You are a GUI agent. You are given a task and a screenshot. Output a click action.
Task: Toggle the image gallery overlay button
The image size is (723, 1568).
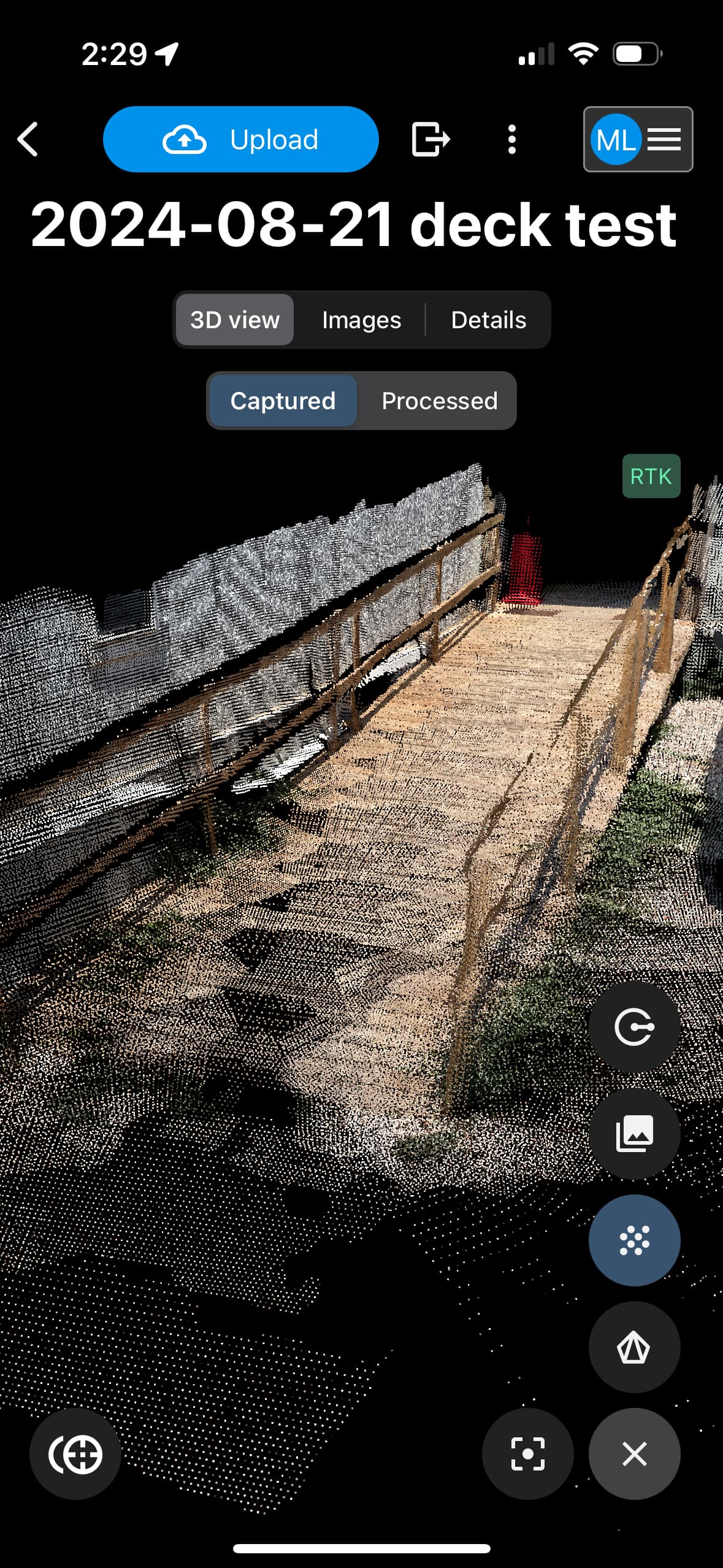tap(635, 1134)
